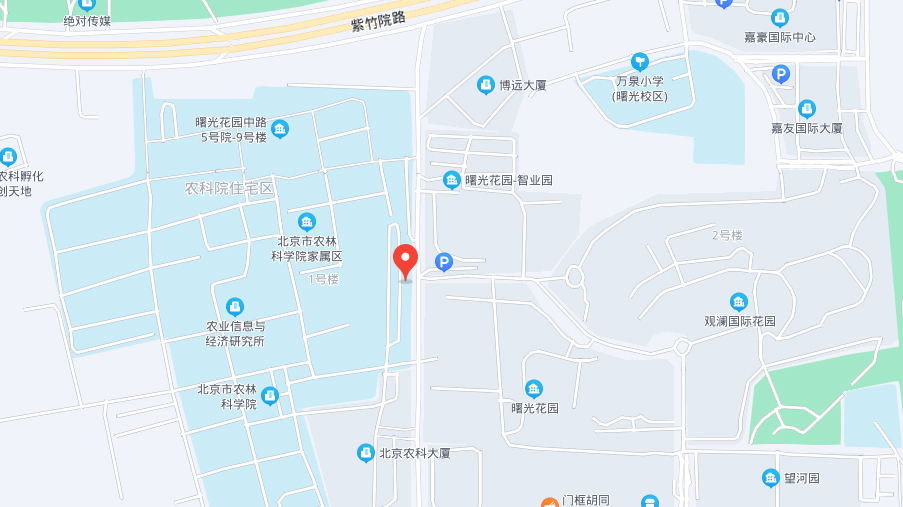Tap the 嘉豪国际中心 marker

(780, 18)
